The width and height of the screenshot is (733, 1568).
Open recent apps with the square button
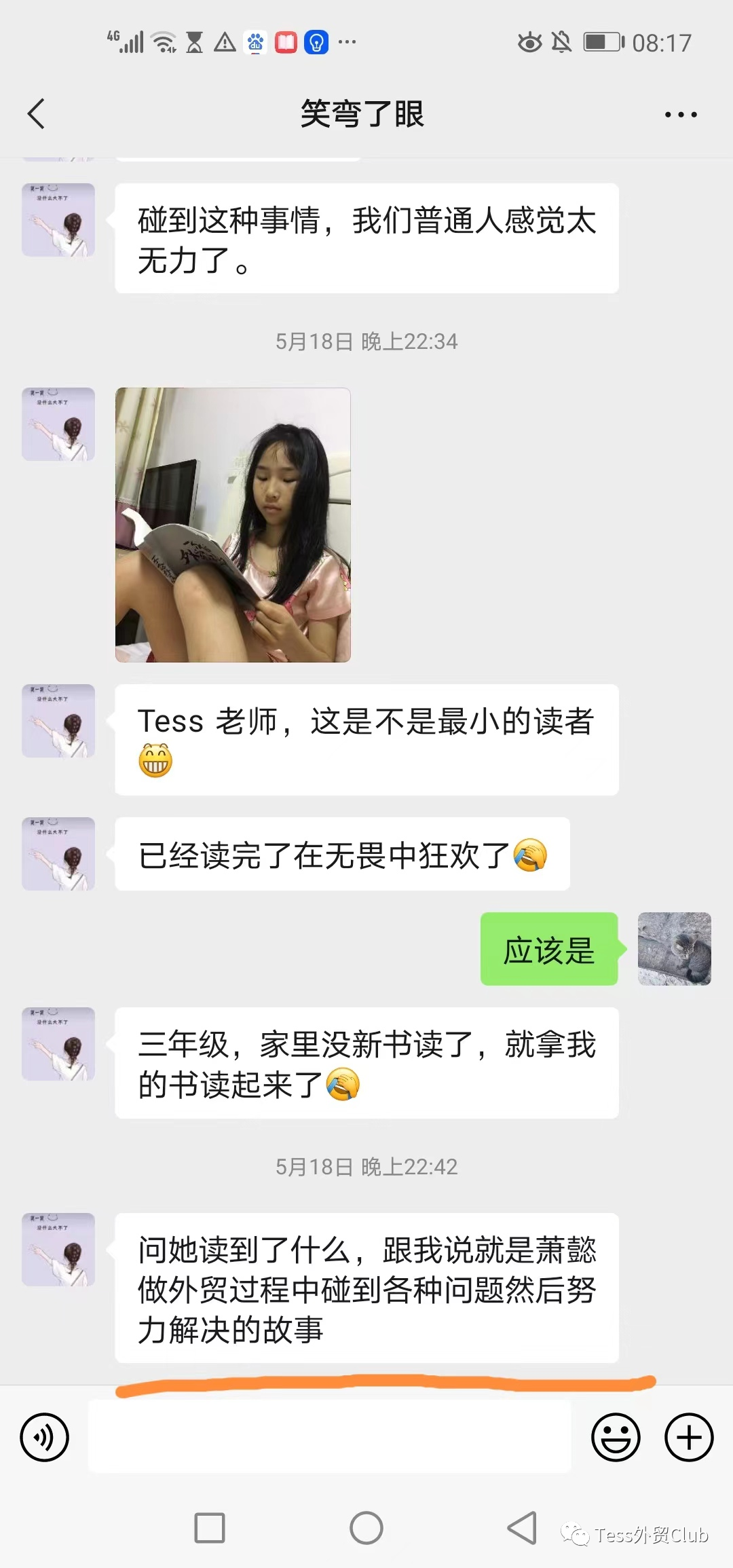pos(210,1528)
